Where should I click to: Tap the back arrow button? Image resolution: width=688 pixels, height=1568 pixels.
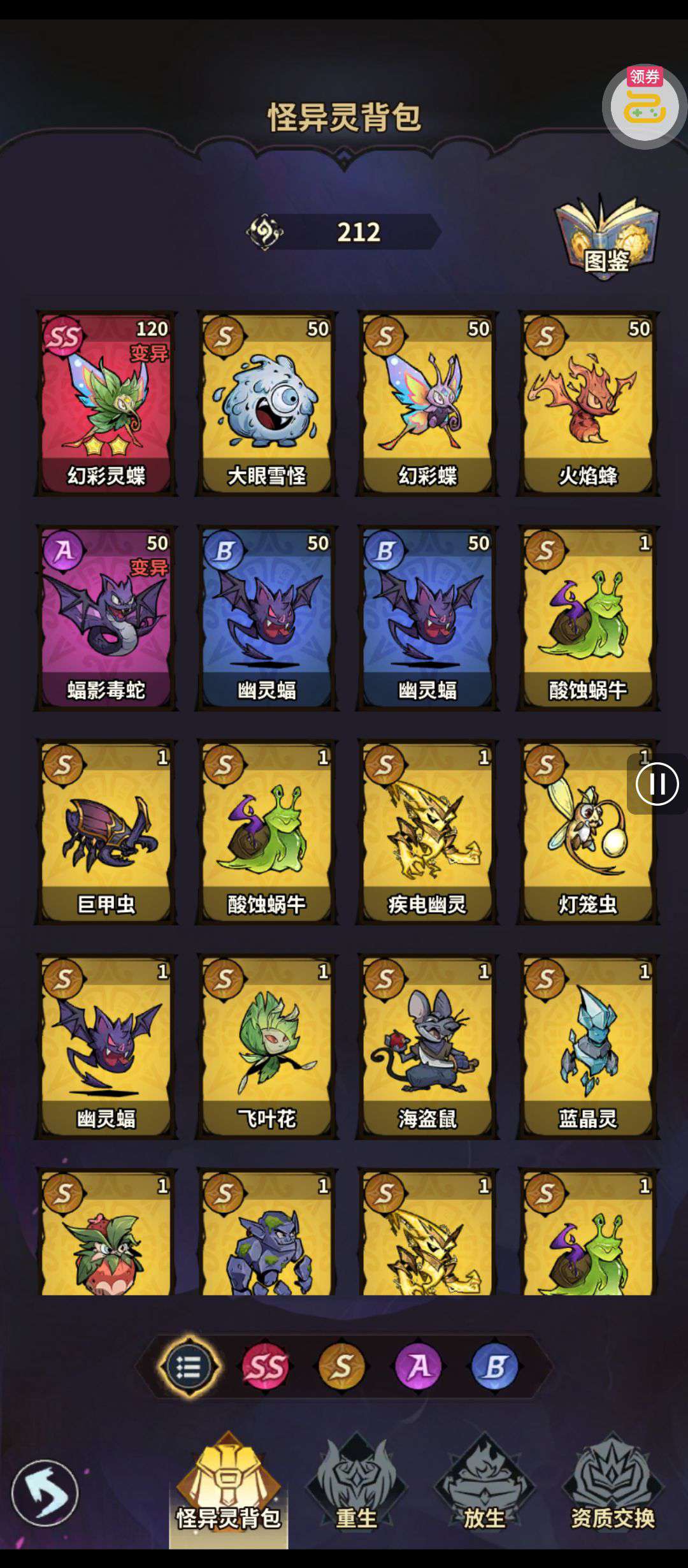point(45,1493)
